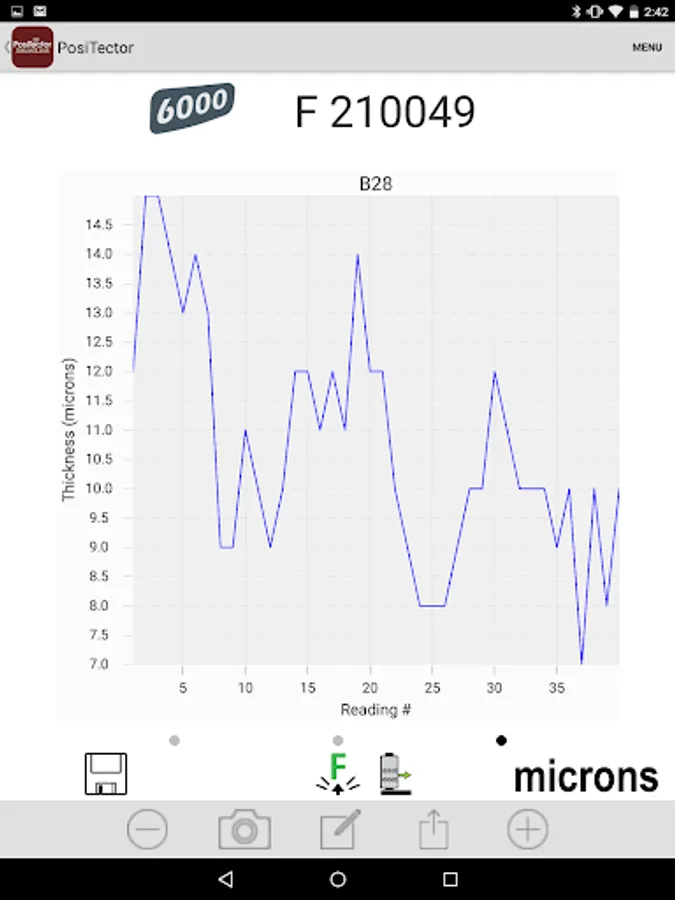Go to the home screen

click(x=338, y=879)
